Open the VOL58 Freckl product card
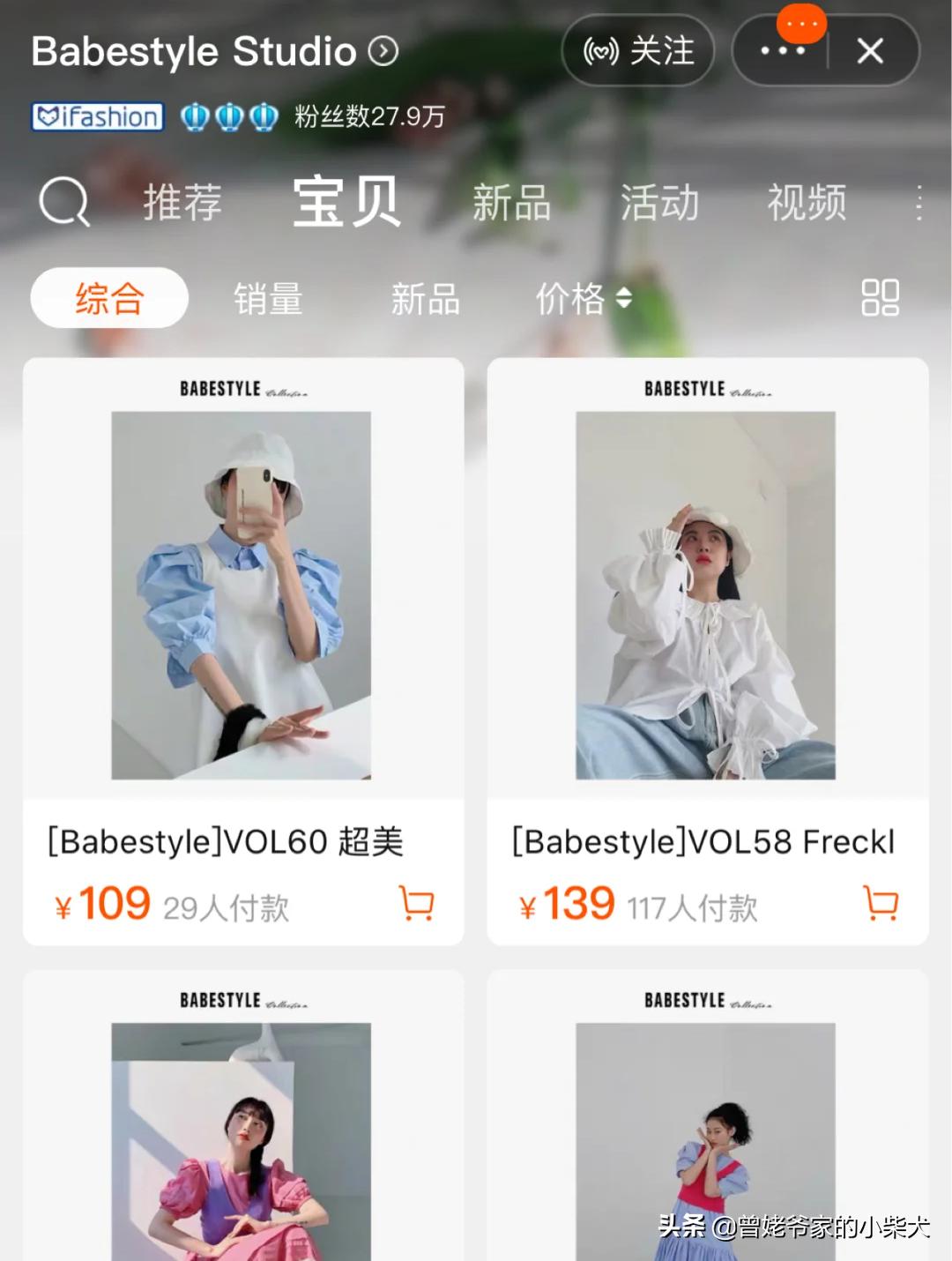The width and height of the screenshot is (952, 1261). (706, 595)
